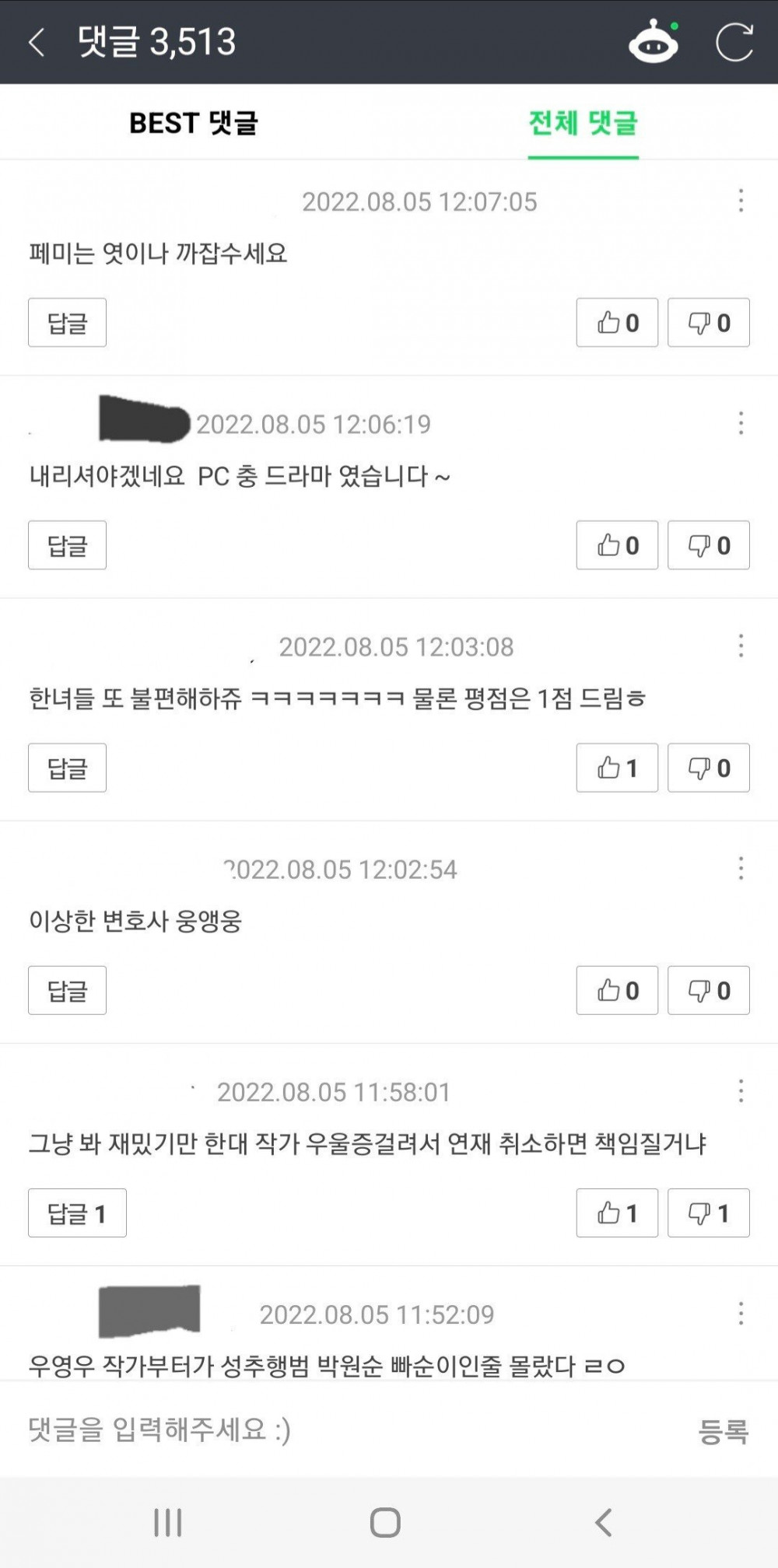Upvote the comment posted at 12:03:08

click(617, 768)
